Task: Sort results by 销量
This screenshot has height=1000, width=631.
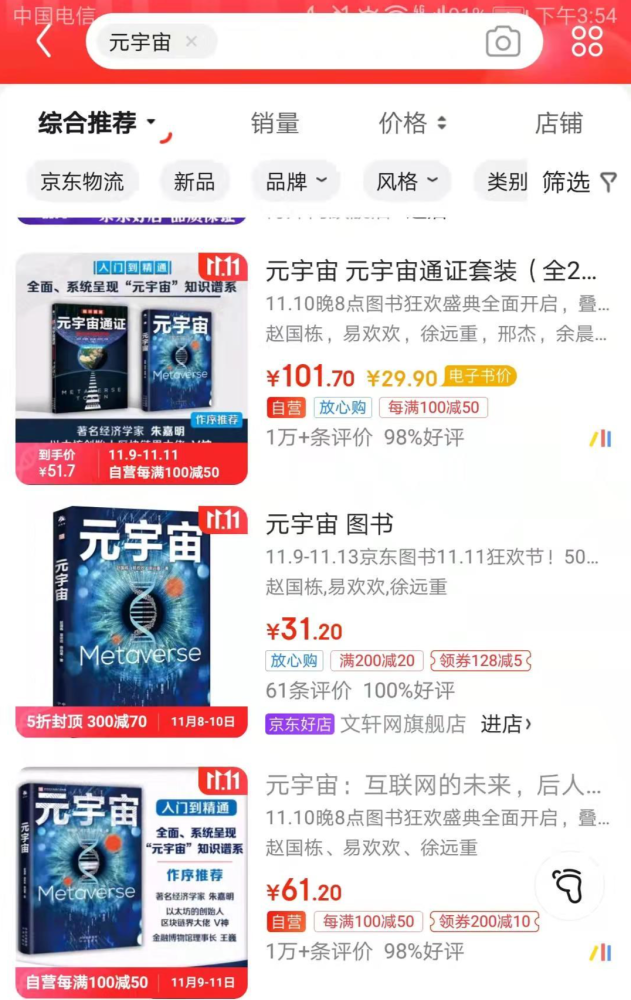Action: point(275,123)
